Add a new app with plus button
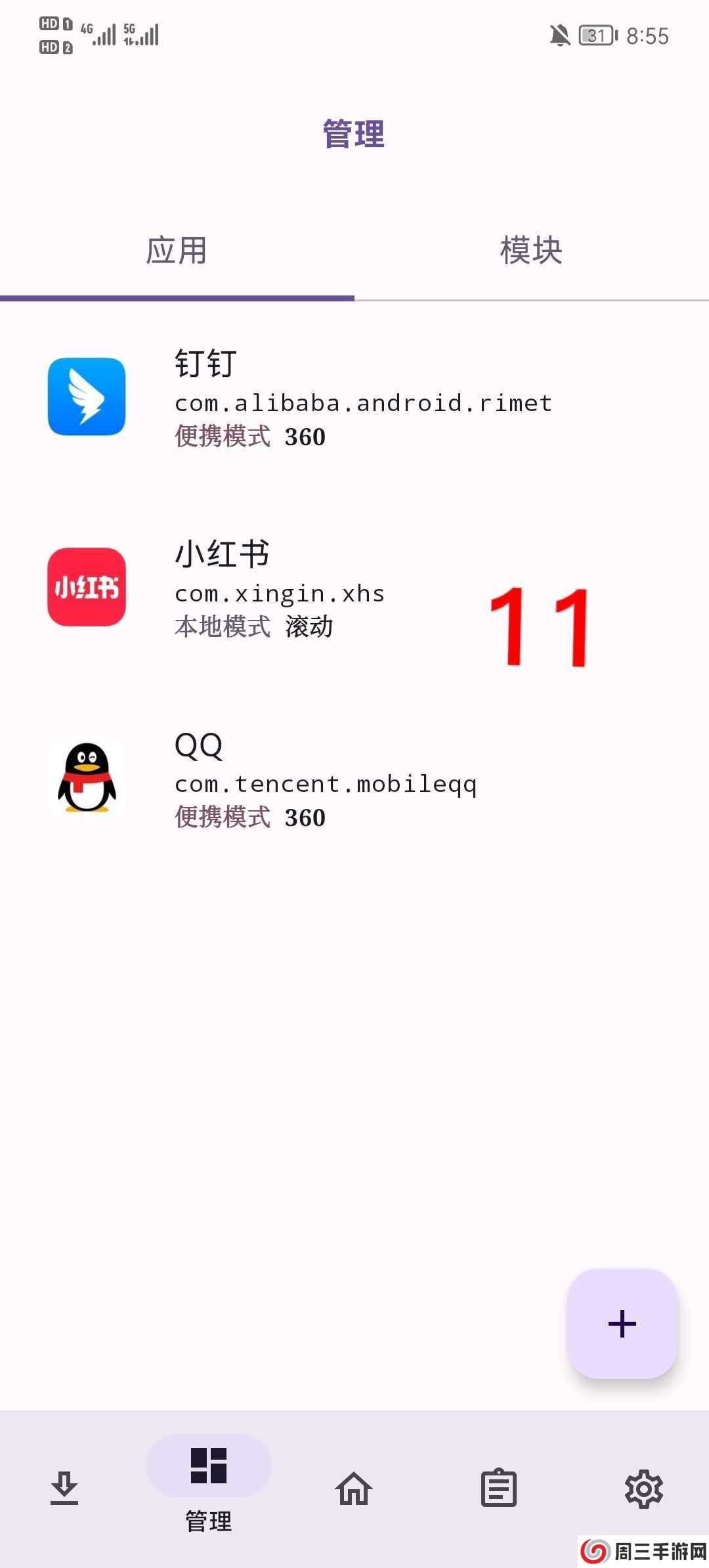The width and height of the screenshot is (709, 1568). [x=622, y=1323]
